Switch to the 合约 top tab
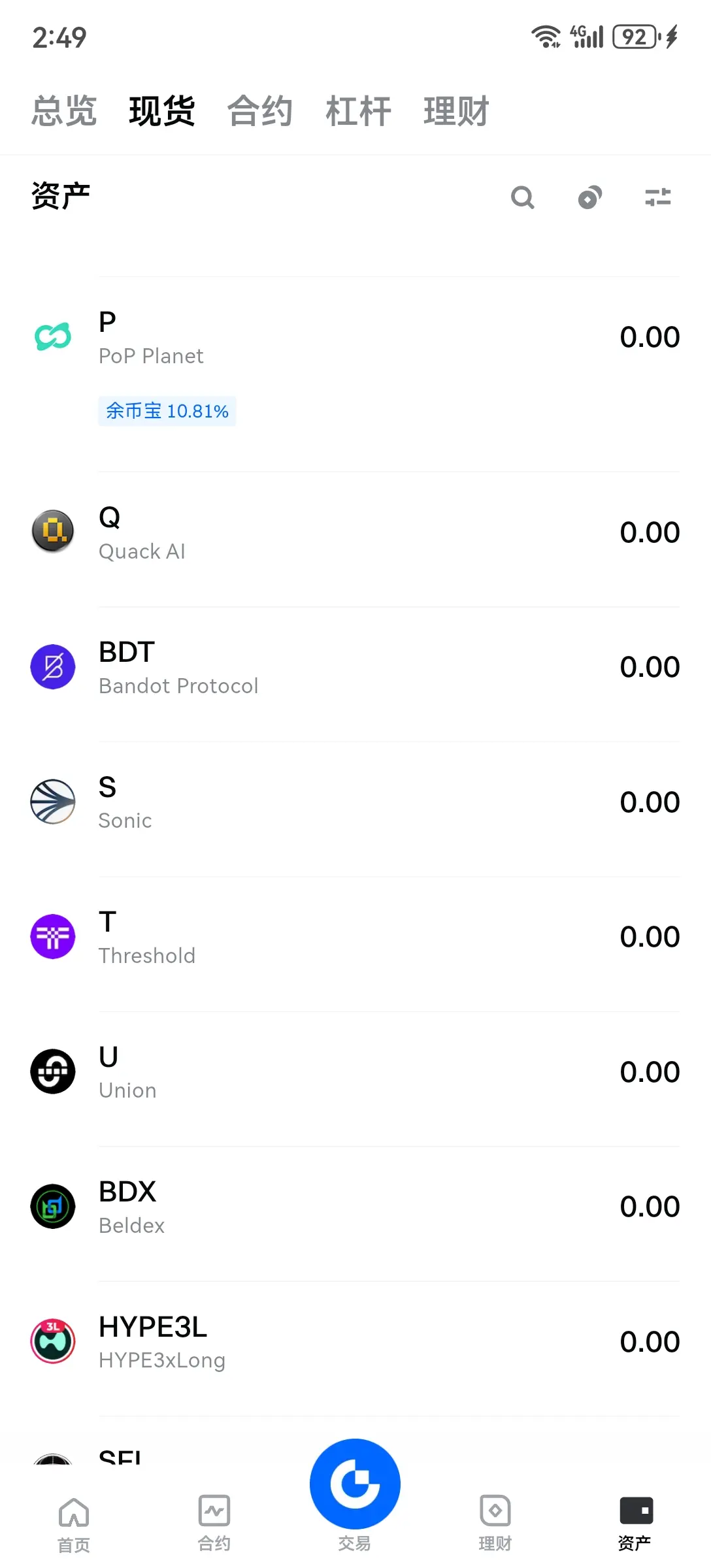 260,111
